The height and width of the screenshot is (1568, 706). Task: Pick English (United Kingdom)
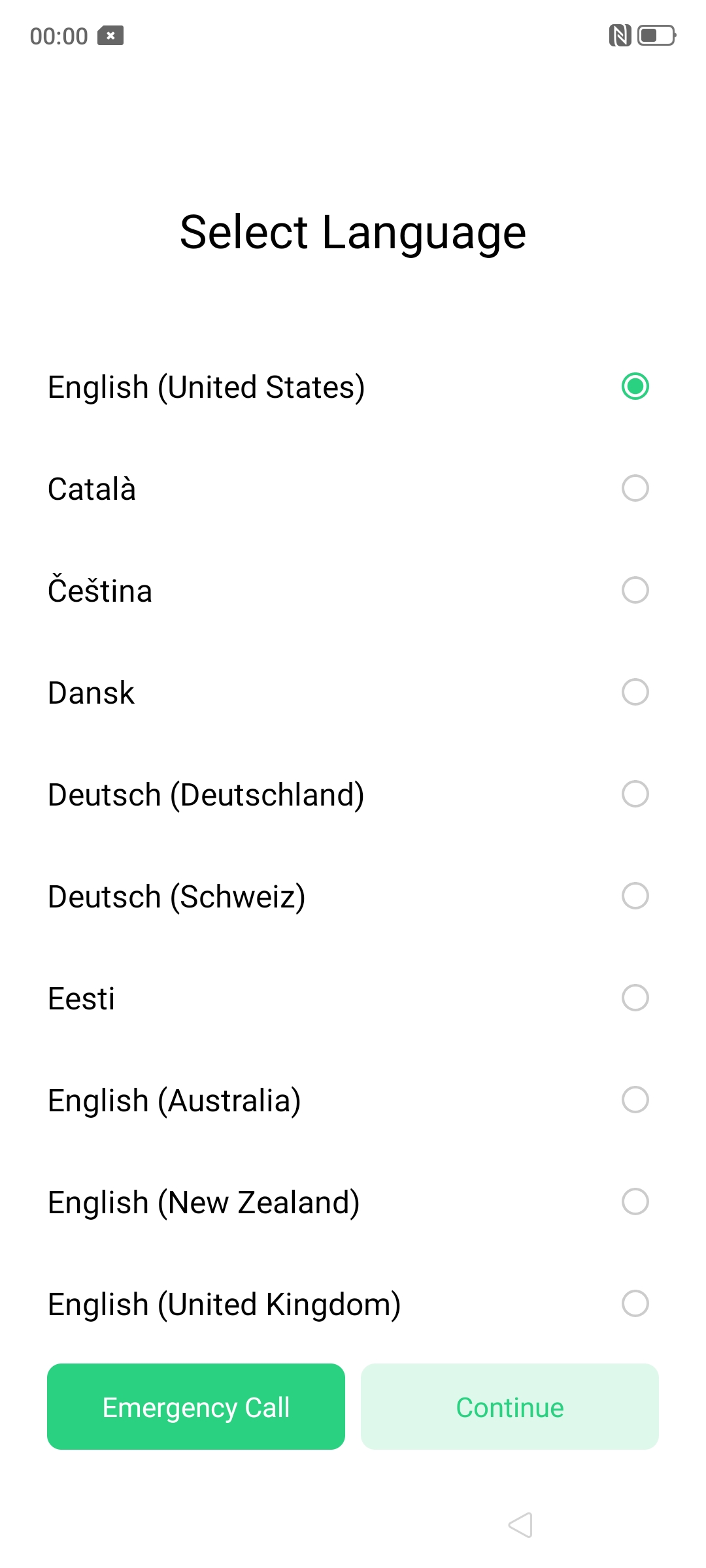(x=353, y=1304)
